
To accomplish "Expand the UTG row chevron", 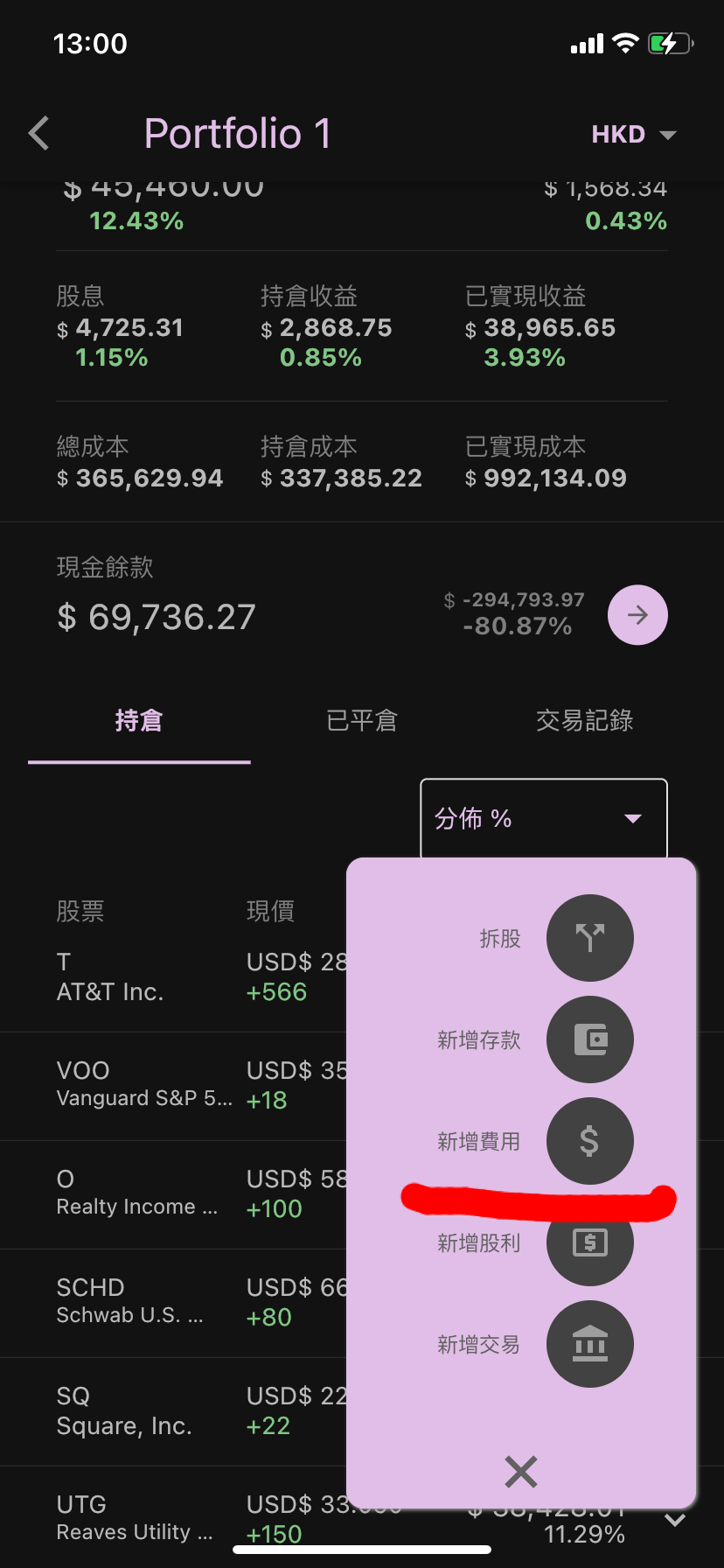I will 675,1520.
